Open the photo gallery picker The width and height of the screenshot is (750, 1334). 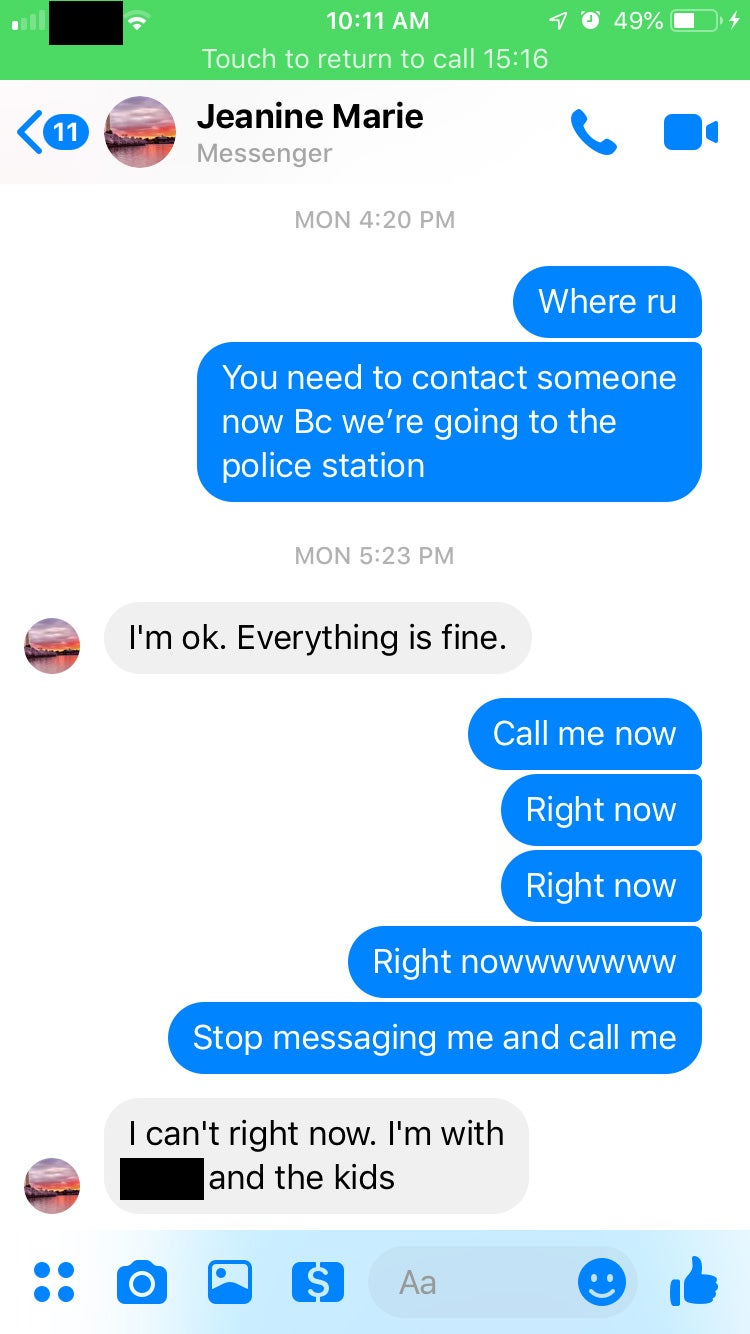[230, 1282]
